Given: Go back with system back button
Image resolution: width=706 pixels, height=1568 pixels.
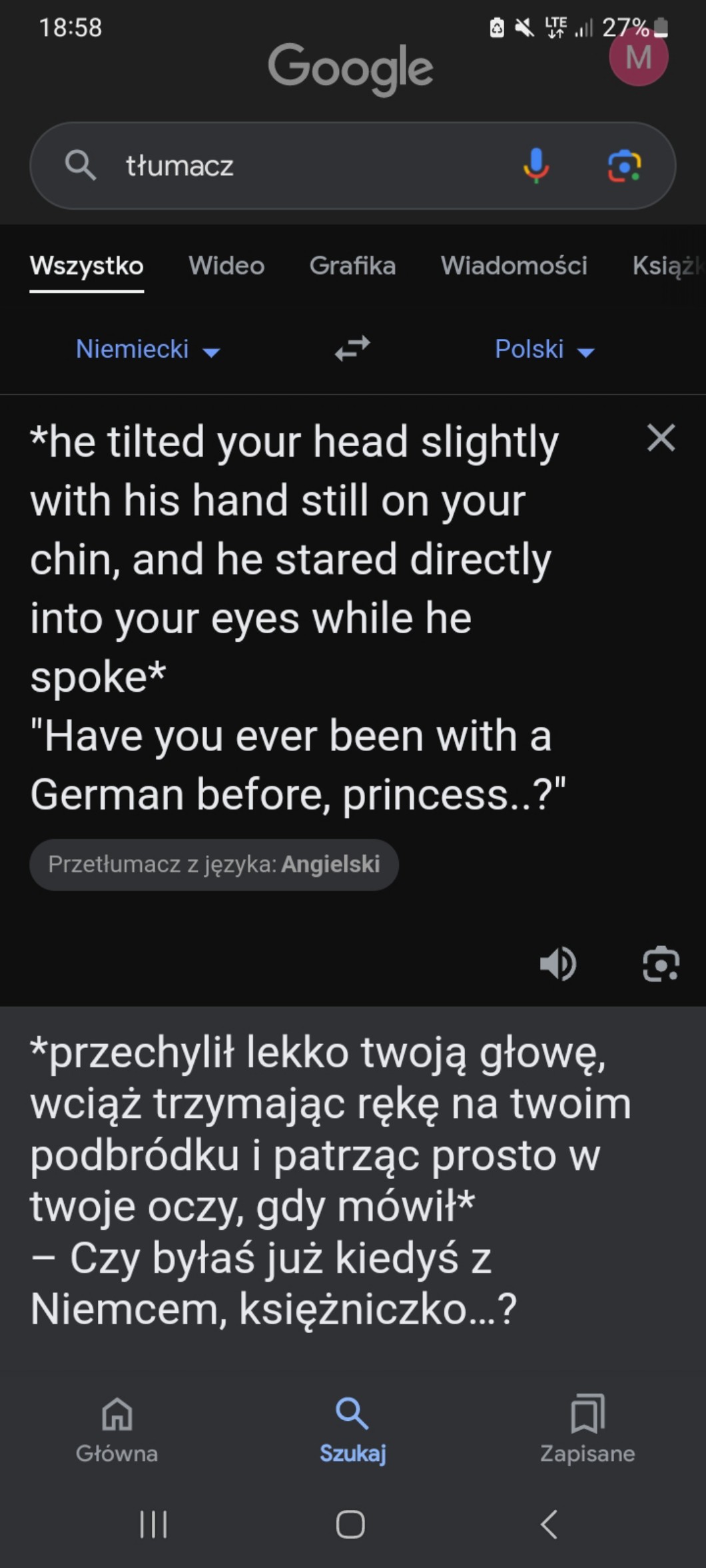Looking at the screenshot, I should pos(549,1523).
